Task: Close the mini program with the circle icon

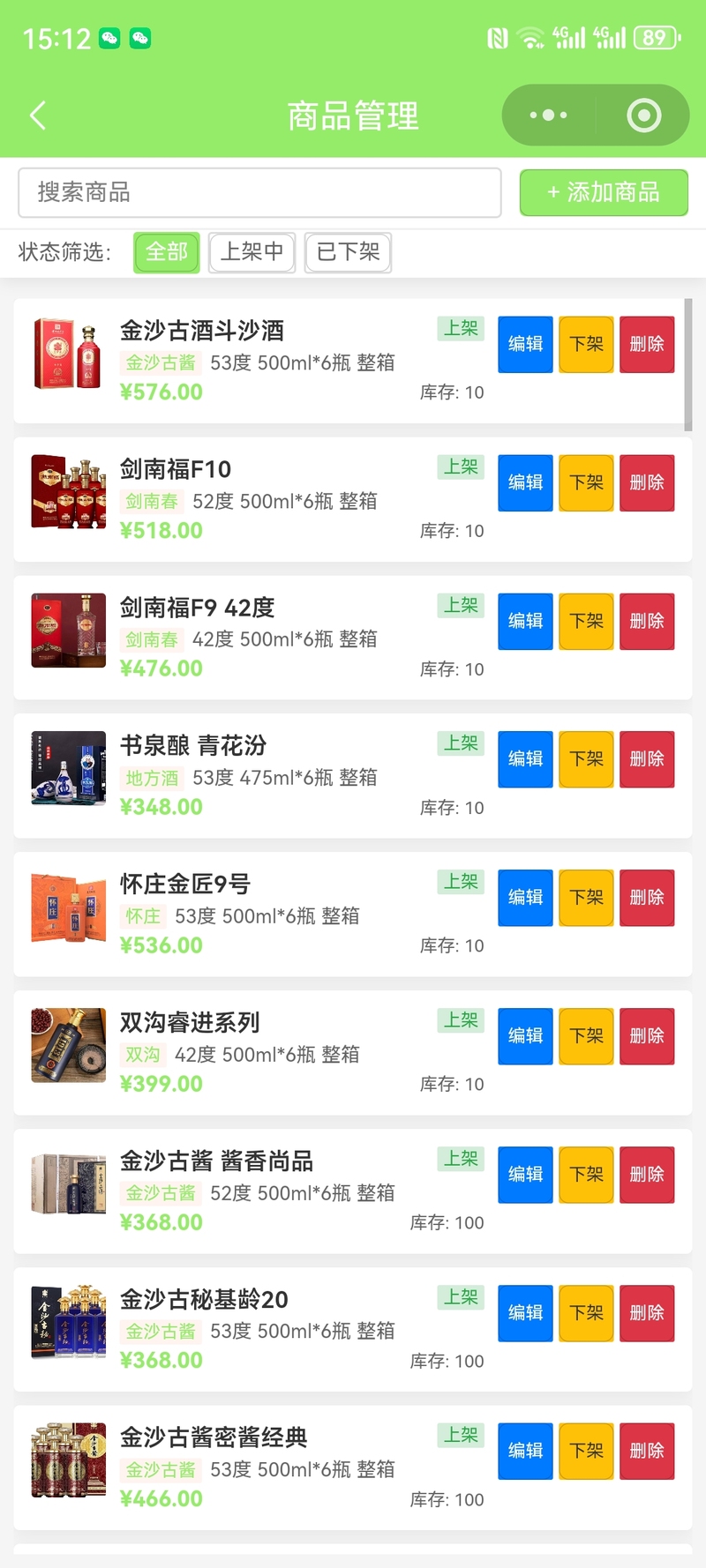Action: 643,116
